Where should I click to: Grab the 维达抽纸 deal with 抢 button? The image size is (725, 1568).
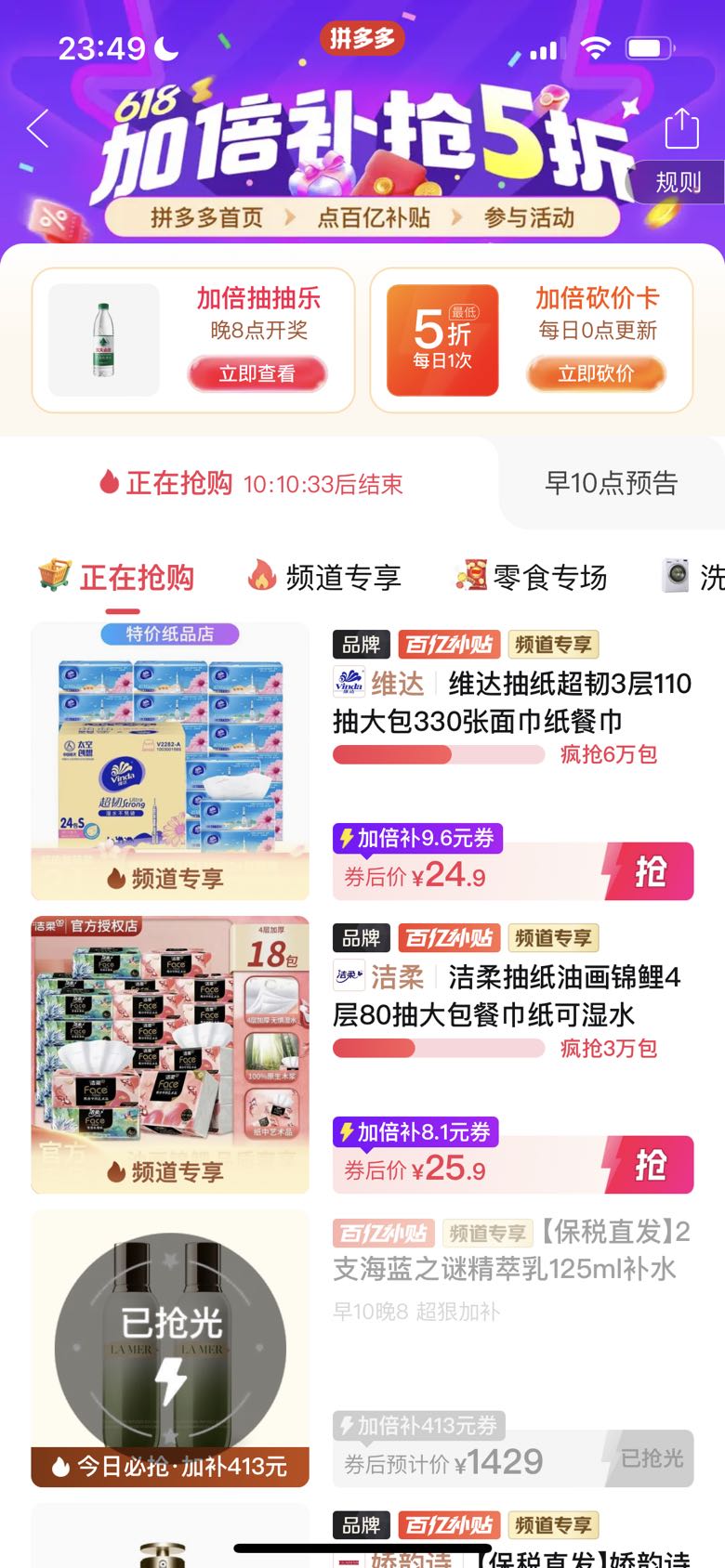649,871
